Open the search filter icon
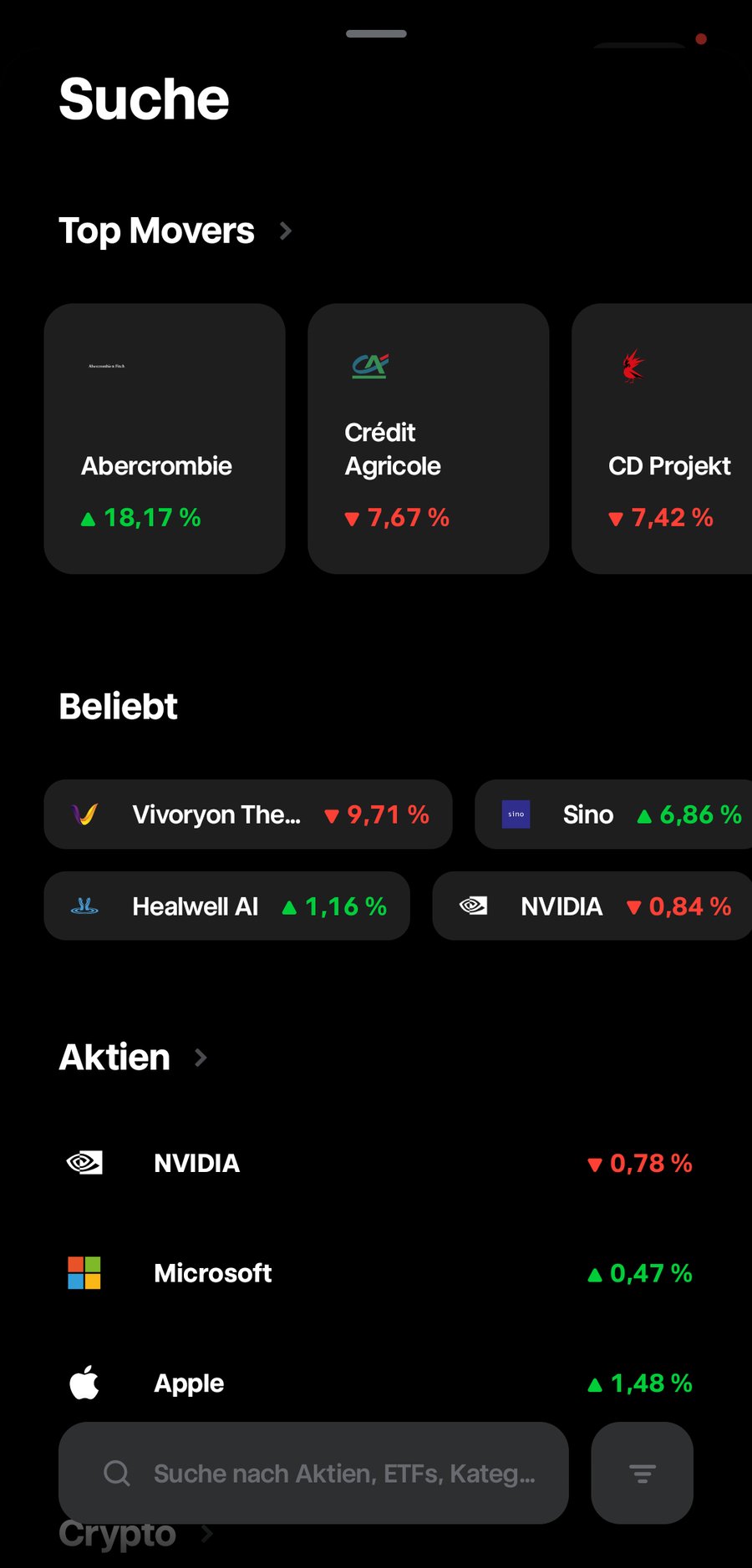This screenshot has width=752, height=1568. (642, 1473)
